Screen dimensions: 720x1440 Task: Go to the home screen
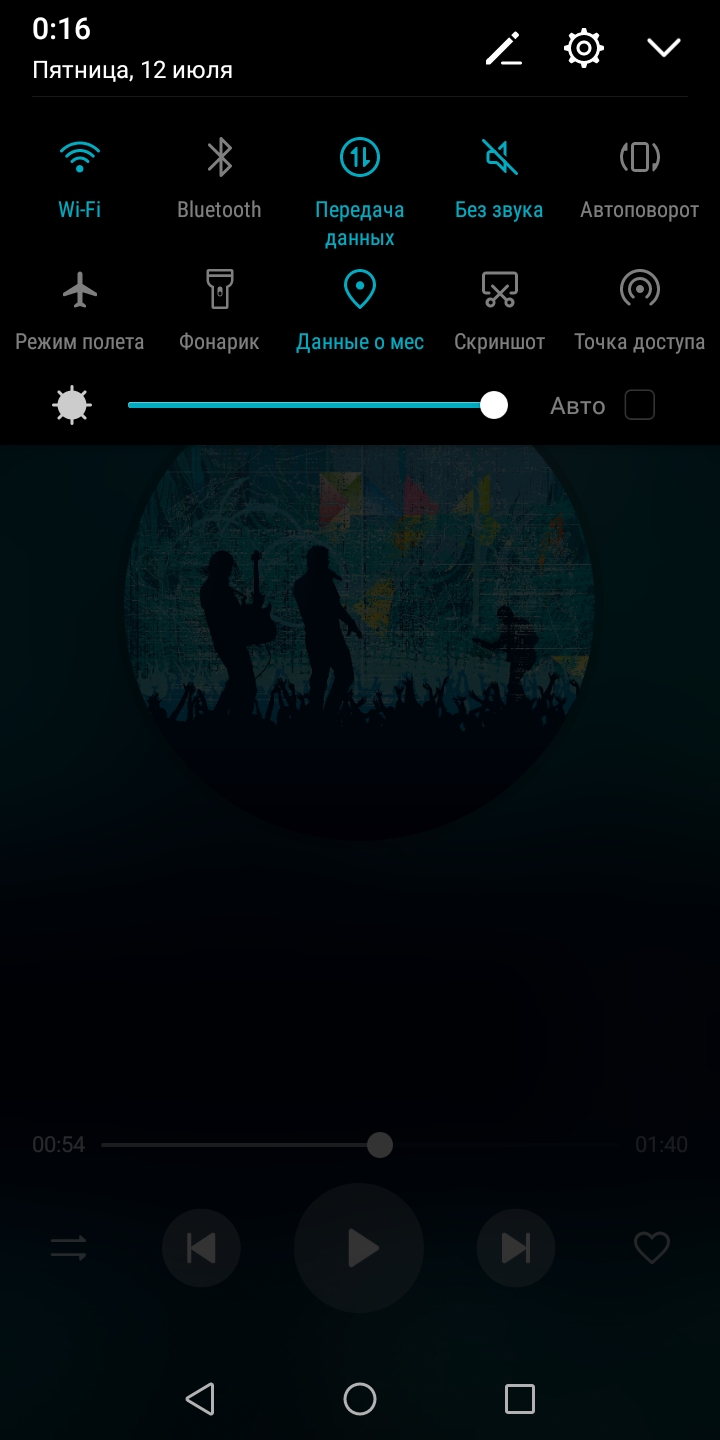tap(360, 1398)
